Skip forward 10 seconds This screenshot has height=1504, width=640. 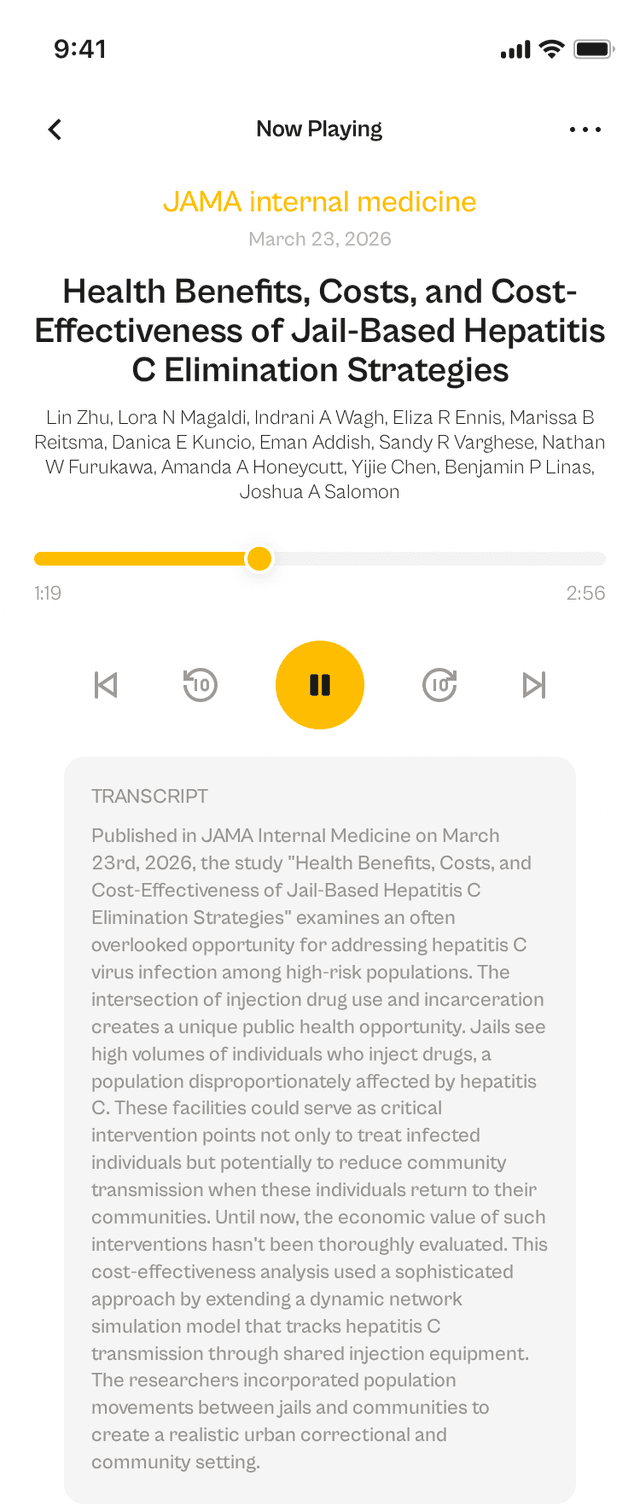(x=440, y=685)
